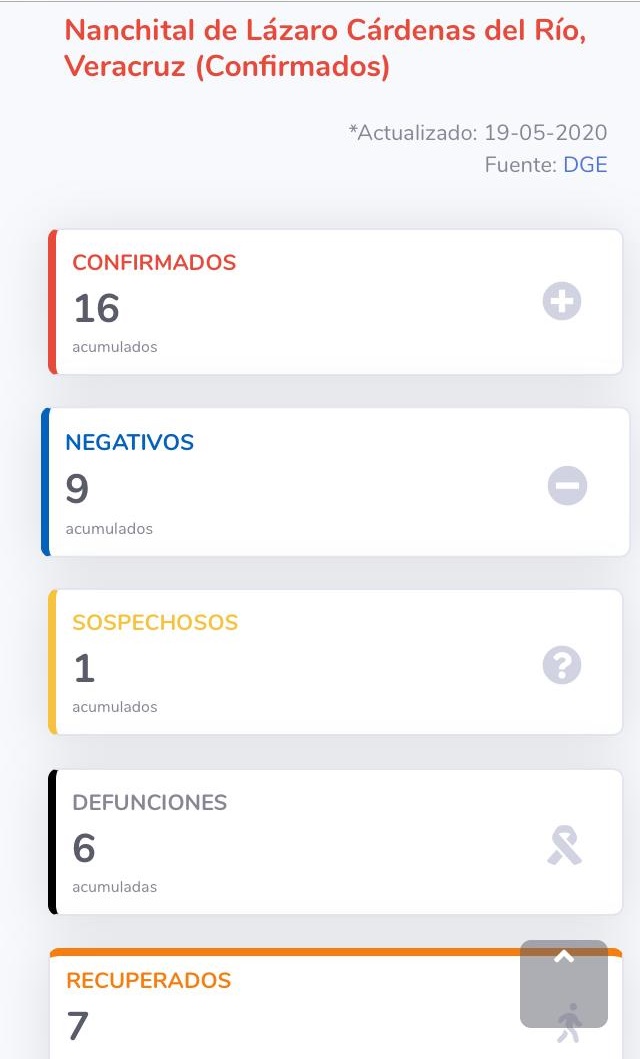Image resolution: width=640 pixels, height=1059 pixels.
Task: Open the Defunciones card
Action: 335,842
